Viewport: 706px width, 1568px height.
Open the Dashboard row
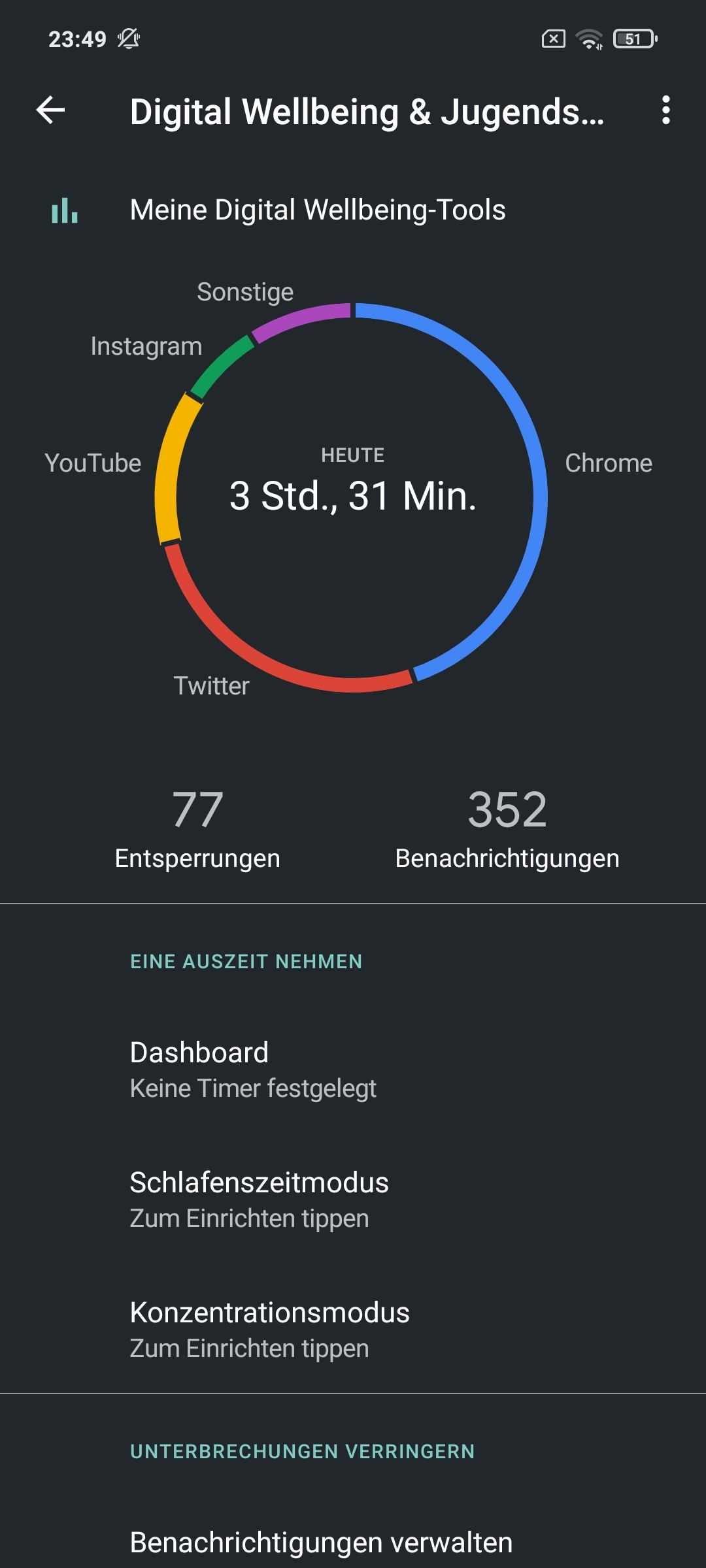click(x=353, y=1069)
